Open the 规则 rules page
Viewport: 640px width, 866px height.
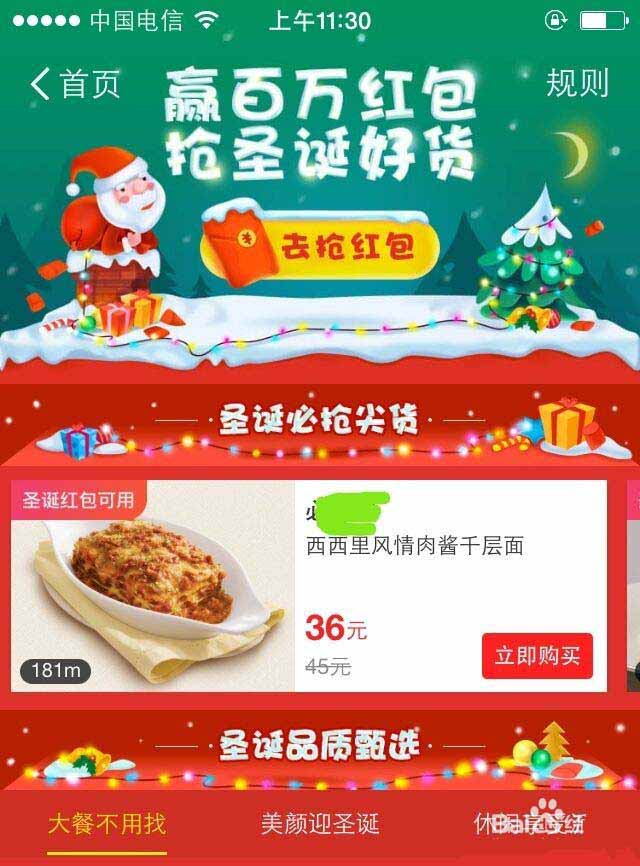pos(577,84)
